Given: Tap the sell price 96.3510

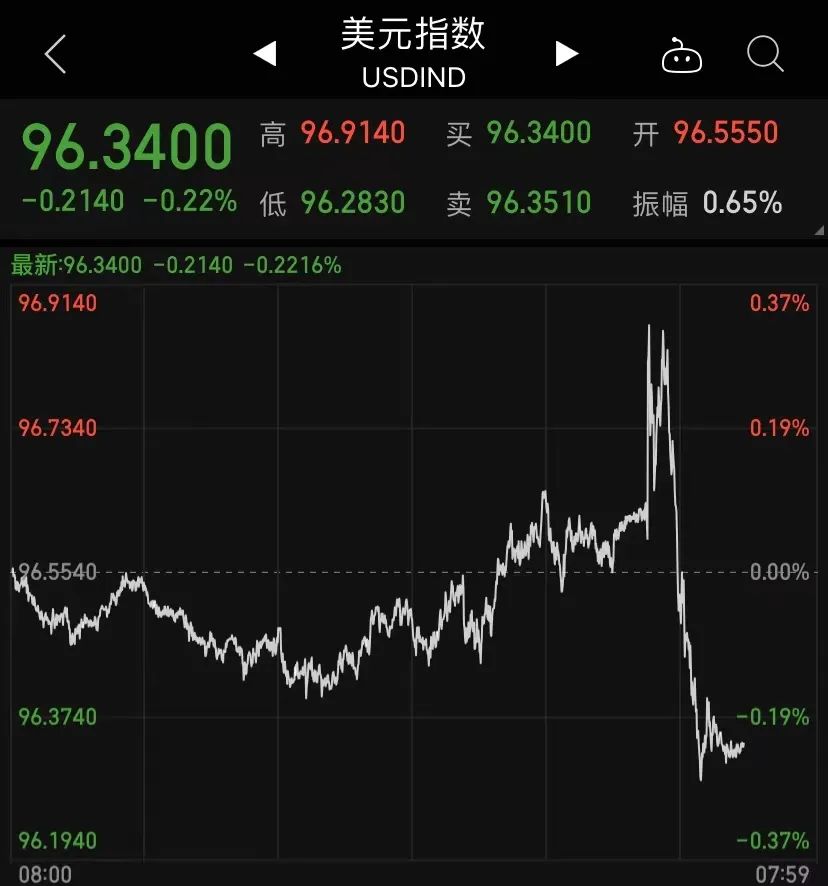Looking at the screenshot, I should (540, 201).
